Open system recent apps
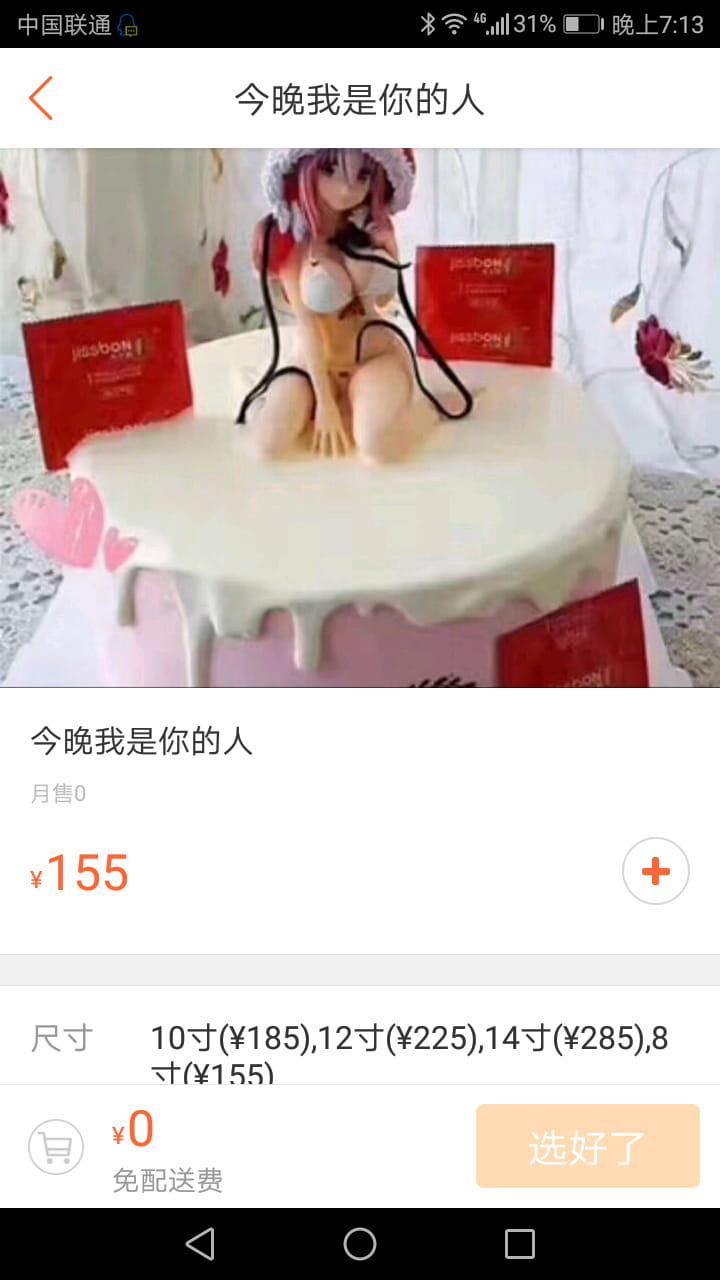Viewport: 720px width, 1280px height. pyautogui.click(x=520, y=1244)
